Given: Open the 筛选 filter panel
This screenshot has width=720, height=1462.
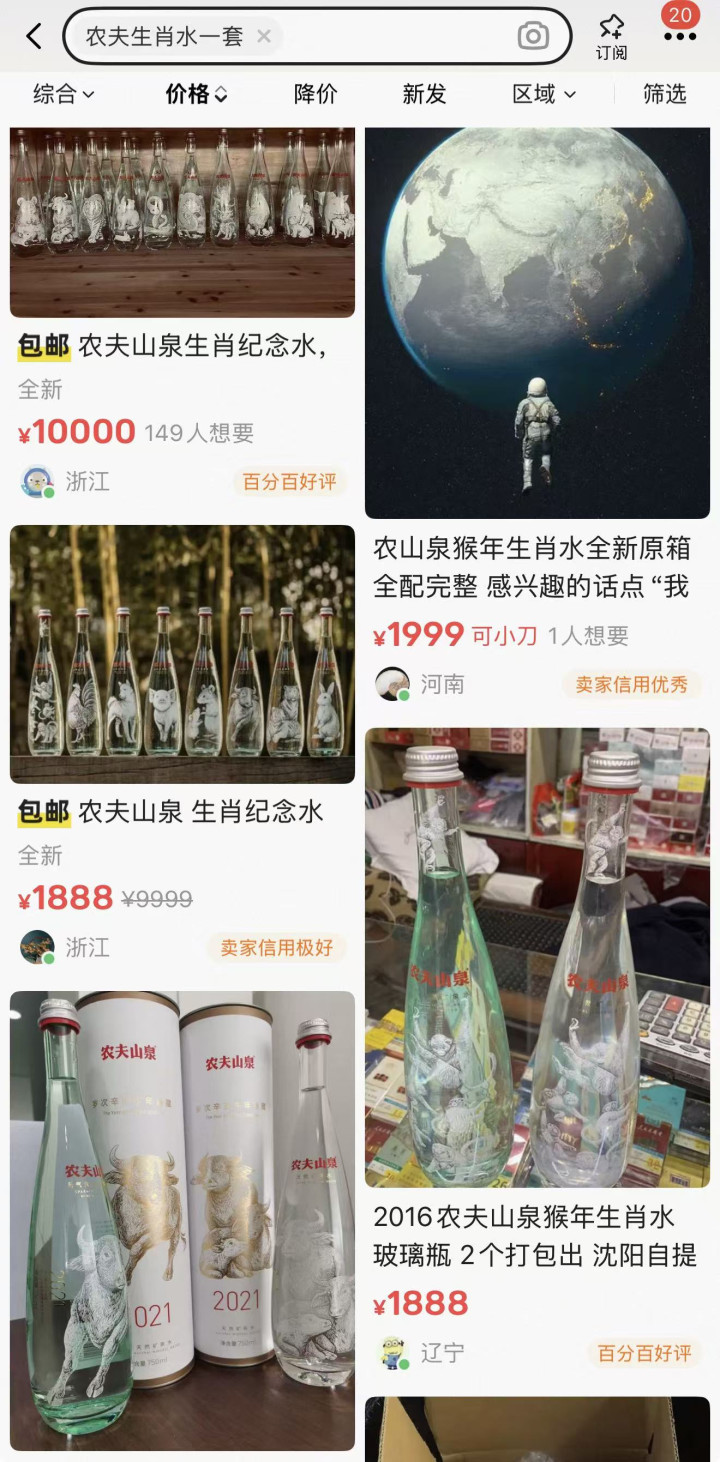Looking at the screenshot, I should 664,94.
